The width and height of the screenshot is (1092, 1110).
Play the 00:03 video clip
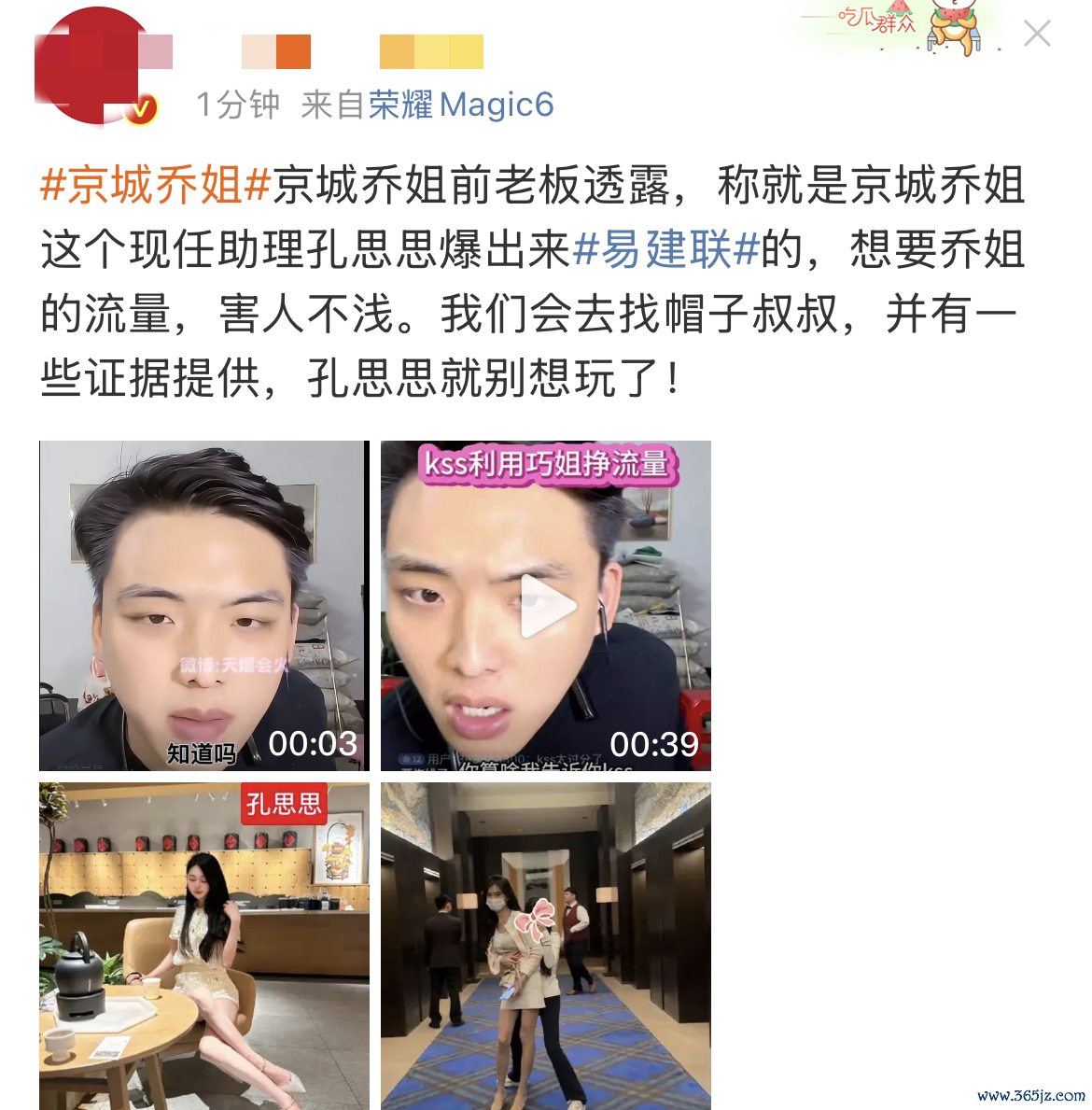(x=203, y=605)
